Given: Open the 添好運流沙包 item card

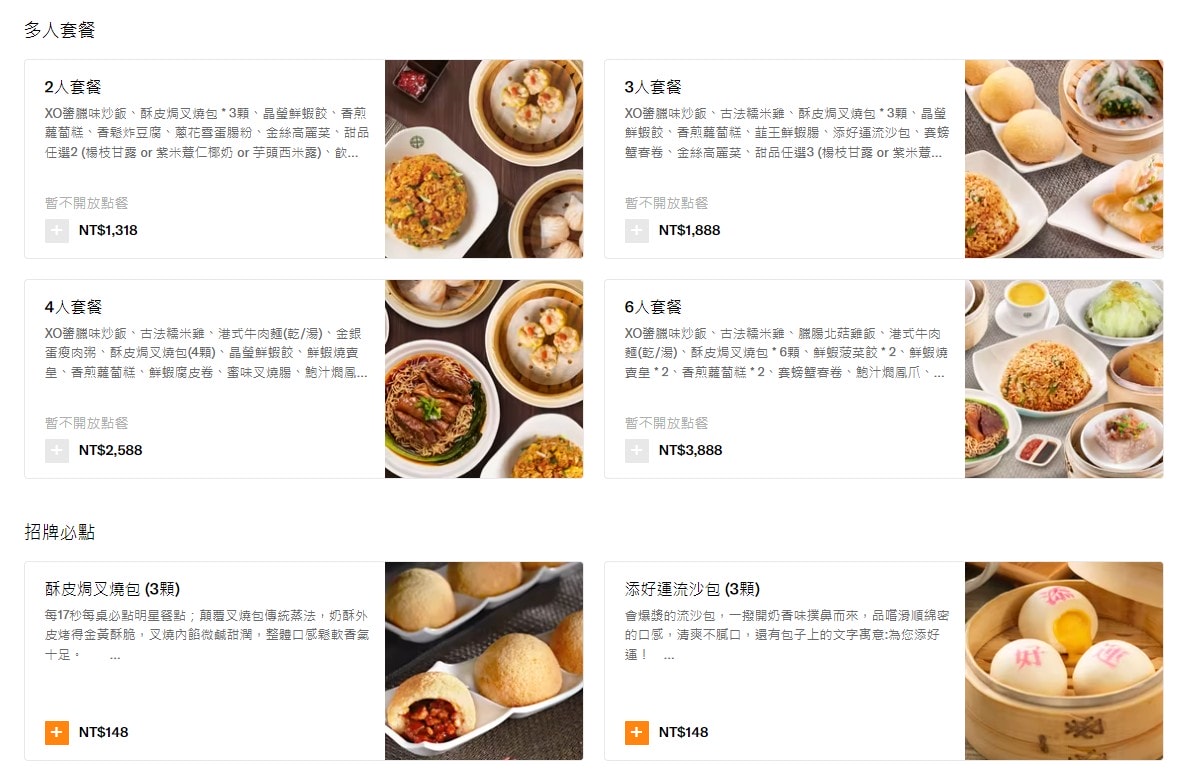Looking at the screenshot, I should 785,640.
